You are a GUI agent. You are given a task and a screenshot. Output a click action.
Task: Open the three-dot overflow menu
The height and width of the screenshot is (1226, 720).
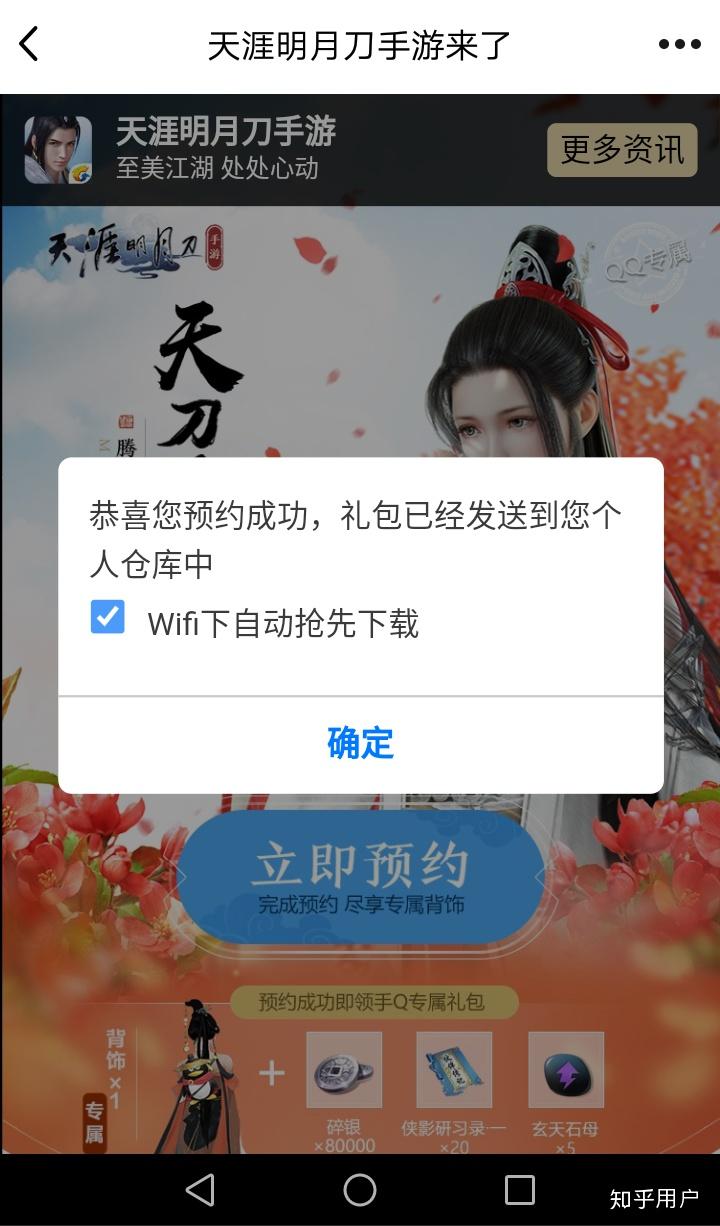(x=679, y=44)
